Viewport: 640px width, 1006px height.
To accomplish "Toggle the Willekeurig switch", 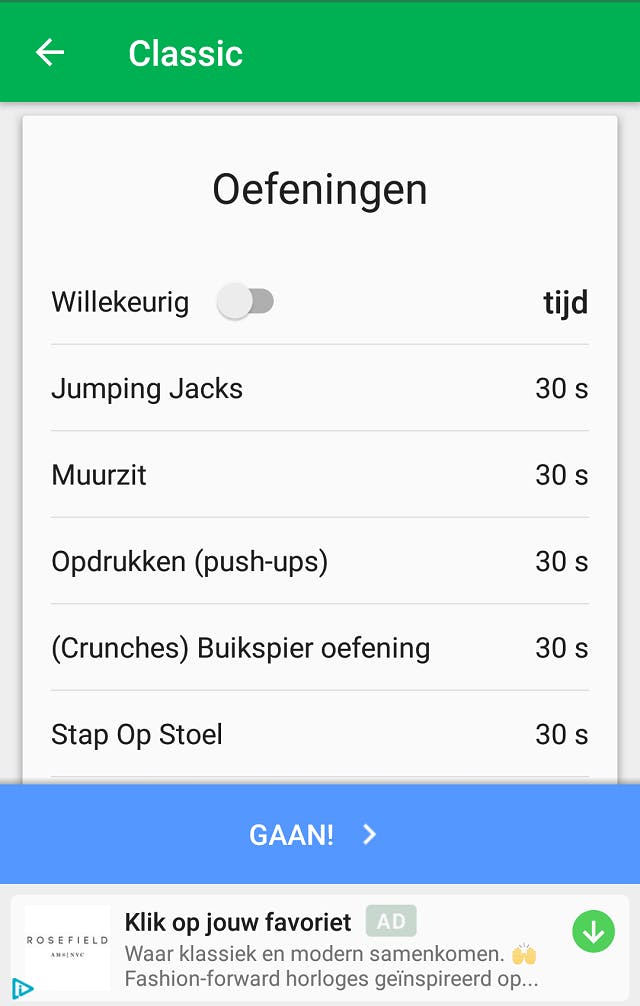I will pyautogui.click(x=245, y=301).
